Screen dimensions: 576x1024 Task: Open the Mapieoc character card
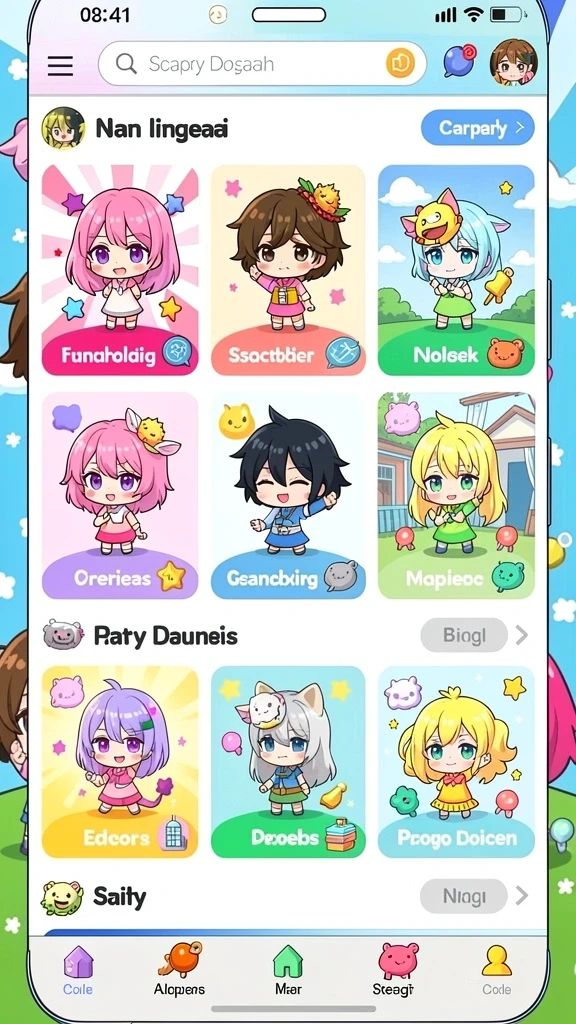tap(456, 496)
